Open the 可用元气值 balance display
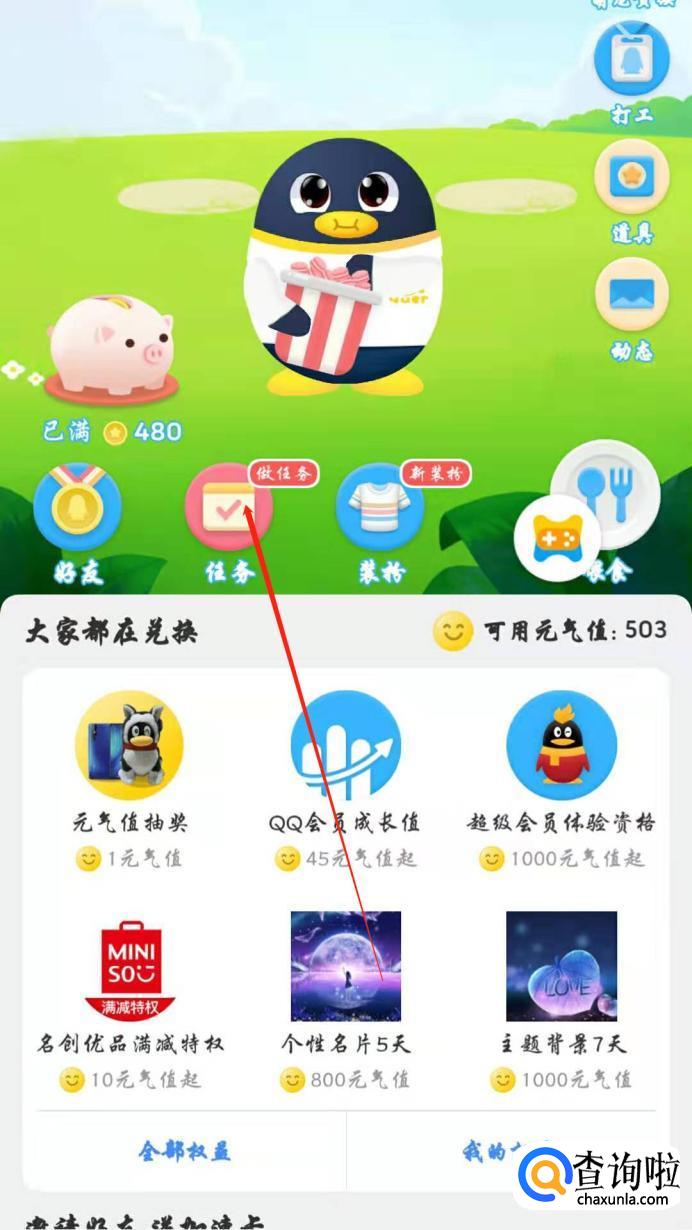Screen dimensions: 692x1230 [x=550, y=631]
